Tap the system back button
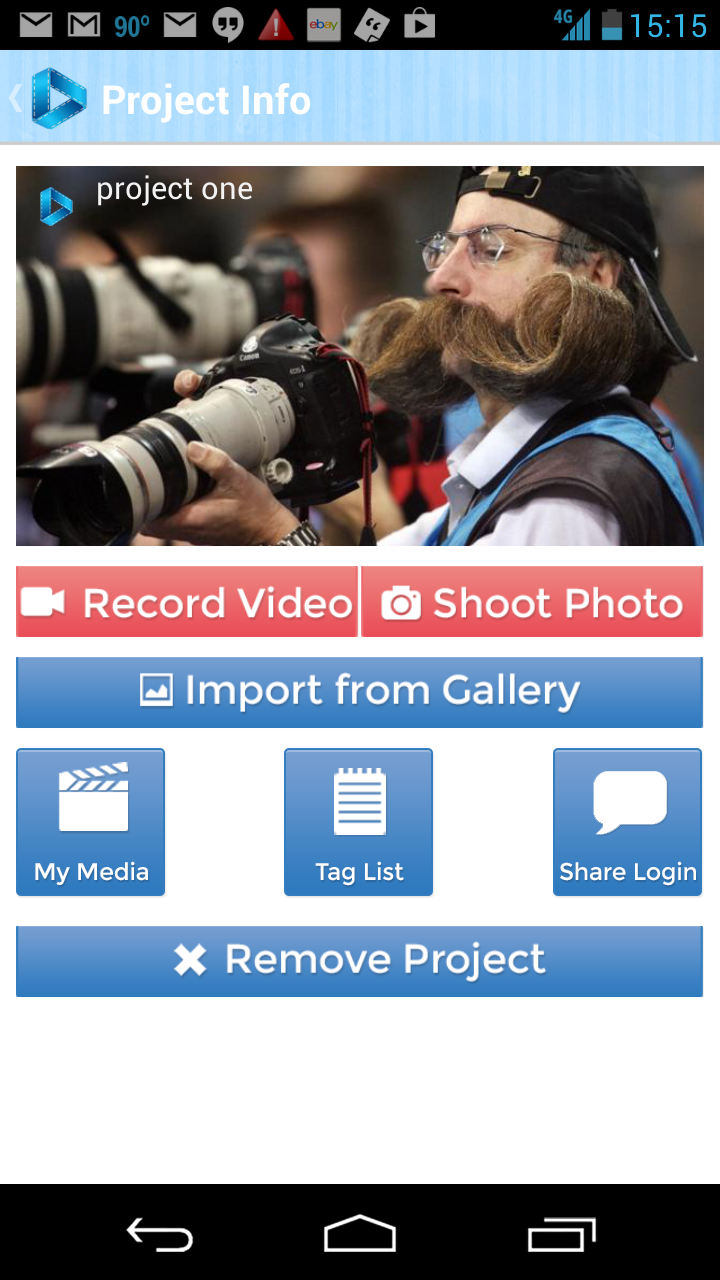The width and height of the screenshot is (720, 1280). tap(160, 1235)
